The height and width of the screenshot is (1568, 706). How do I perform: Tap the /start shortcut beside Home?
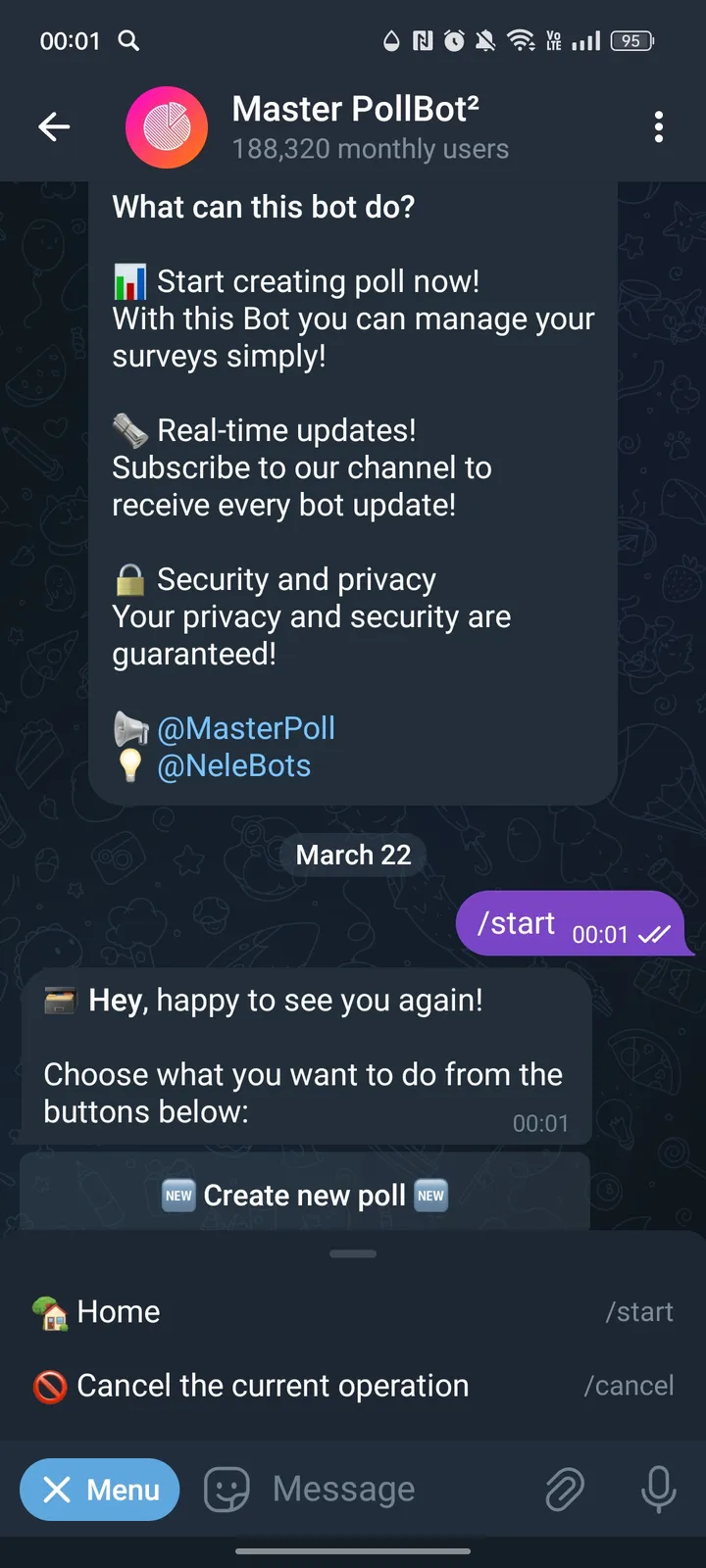coord(639,1311)
